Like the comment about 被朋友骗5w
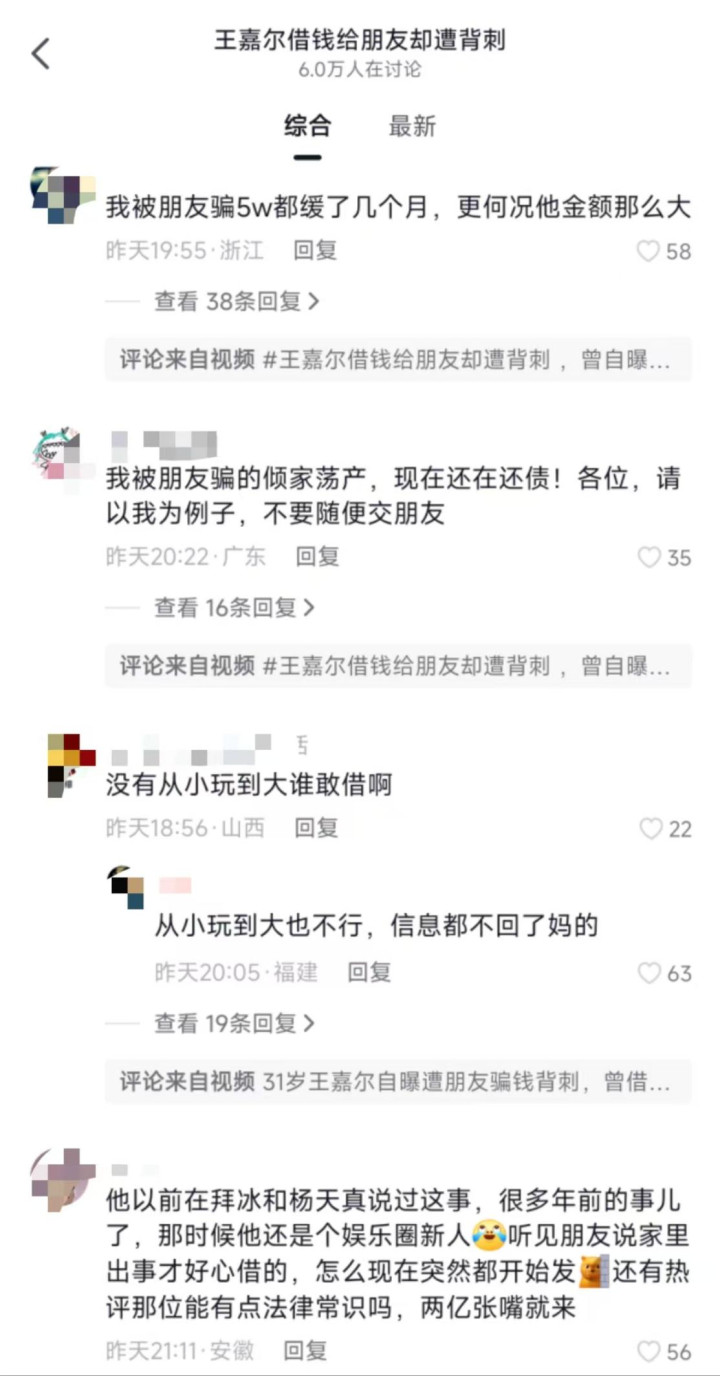The width and height of the screenshot is (720, 1376). click(x=649, y=251)
